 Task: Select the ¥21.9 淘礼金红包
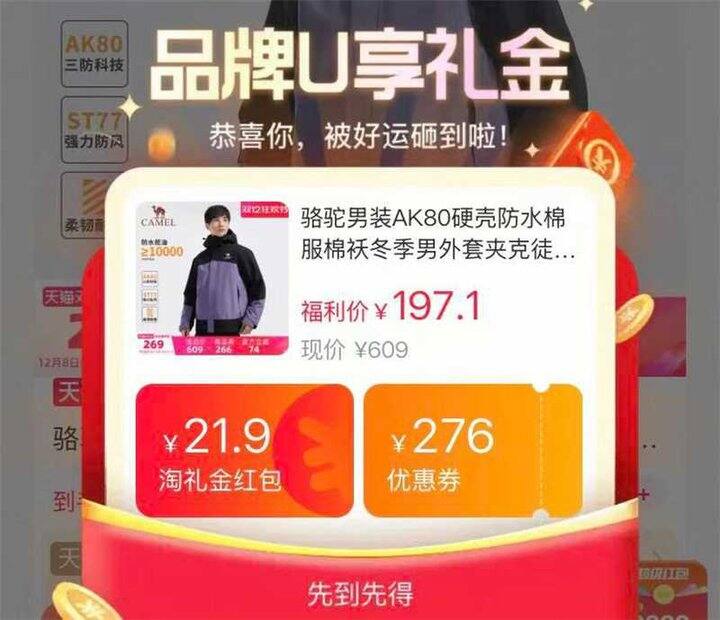tap(245, 451)
